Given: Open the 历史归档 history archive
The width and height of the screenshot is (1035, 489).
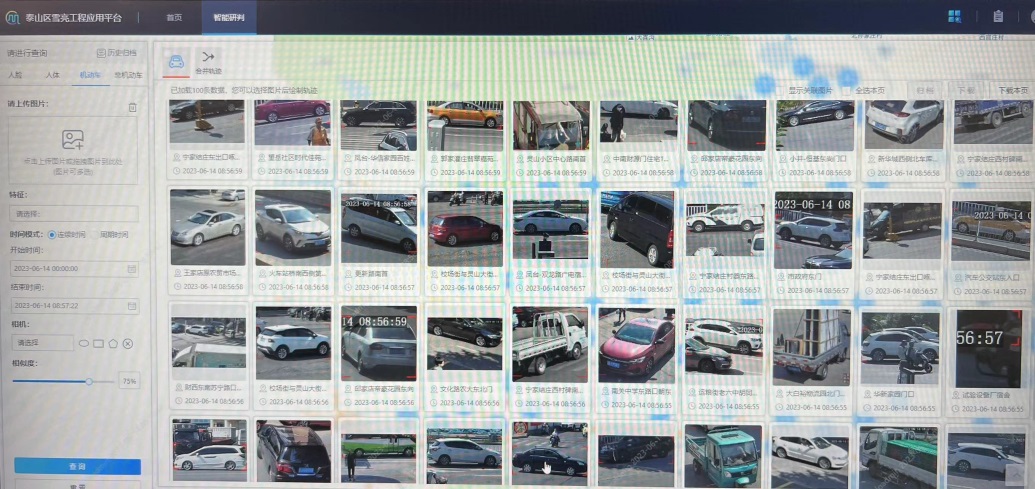Looking at the screenshot, I should [x=116, y=53].
